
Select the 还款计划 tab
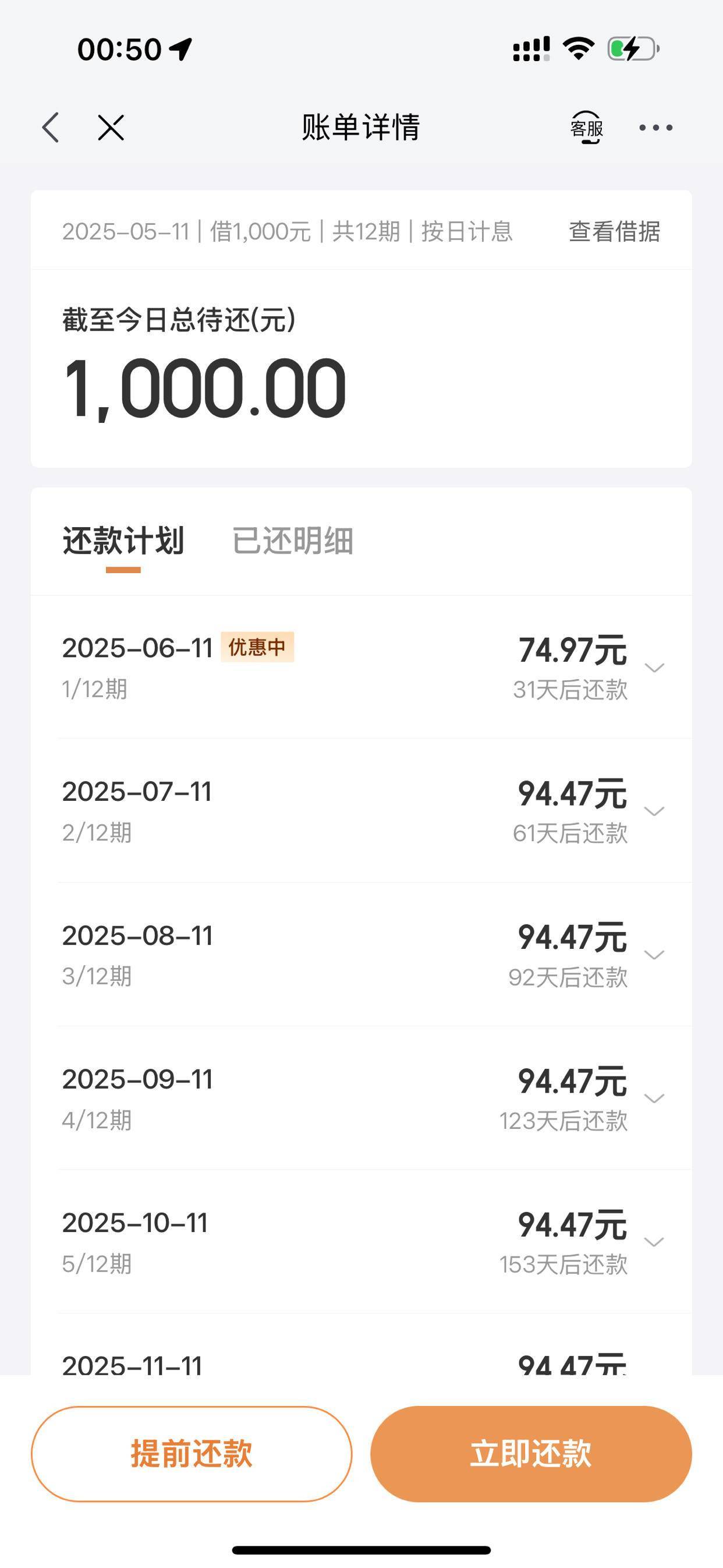click(123, 541)
